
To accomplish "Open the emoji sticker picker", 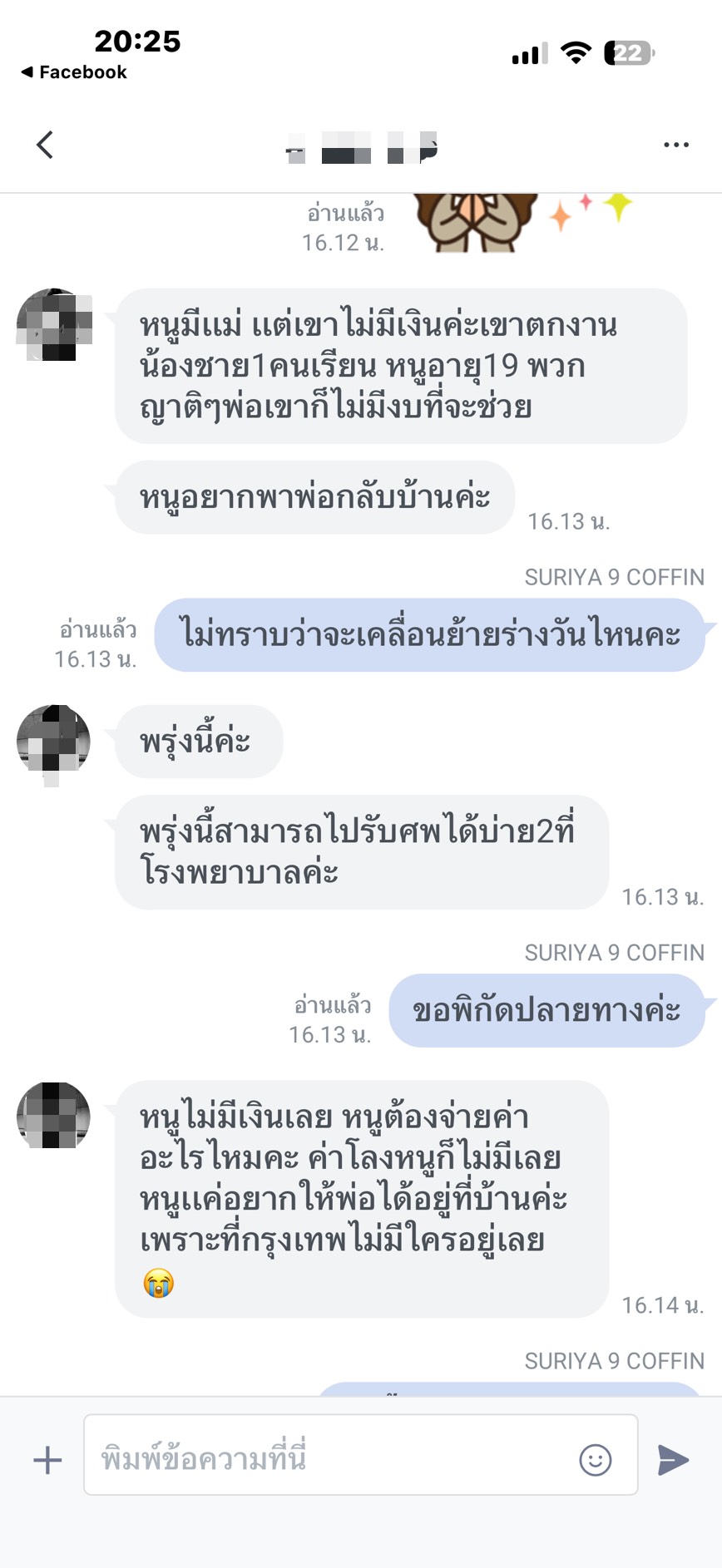I will (x=595, y=1460).
